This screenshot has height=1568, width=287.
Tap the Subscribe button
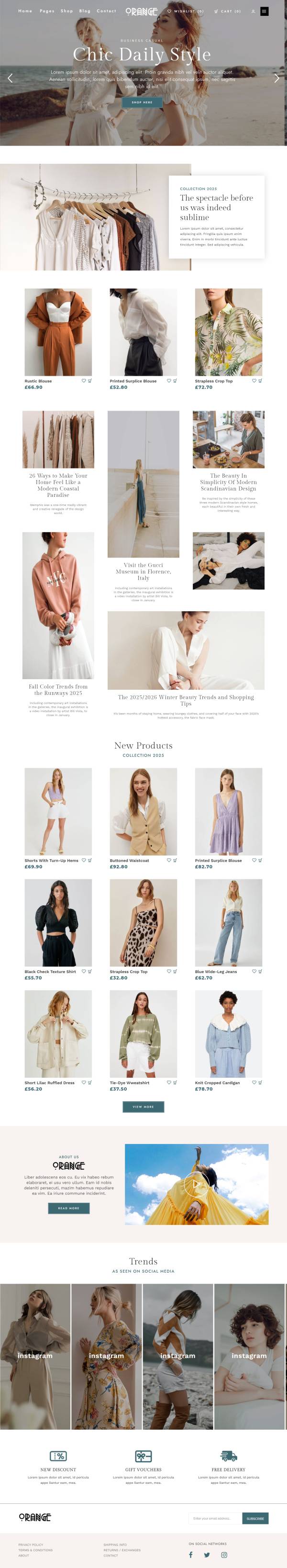click(255, 1518)
